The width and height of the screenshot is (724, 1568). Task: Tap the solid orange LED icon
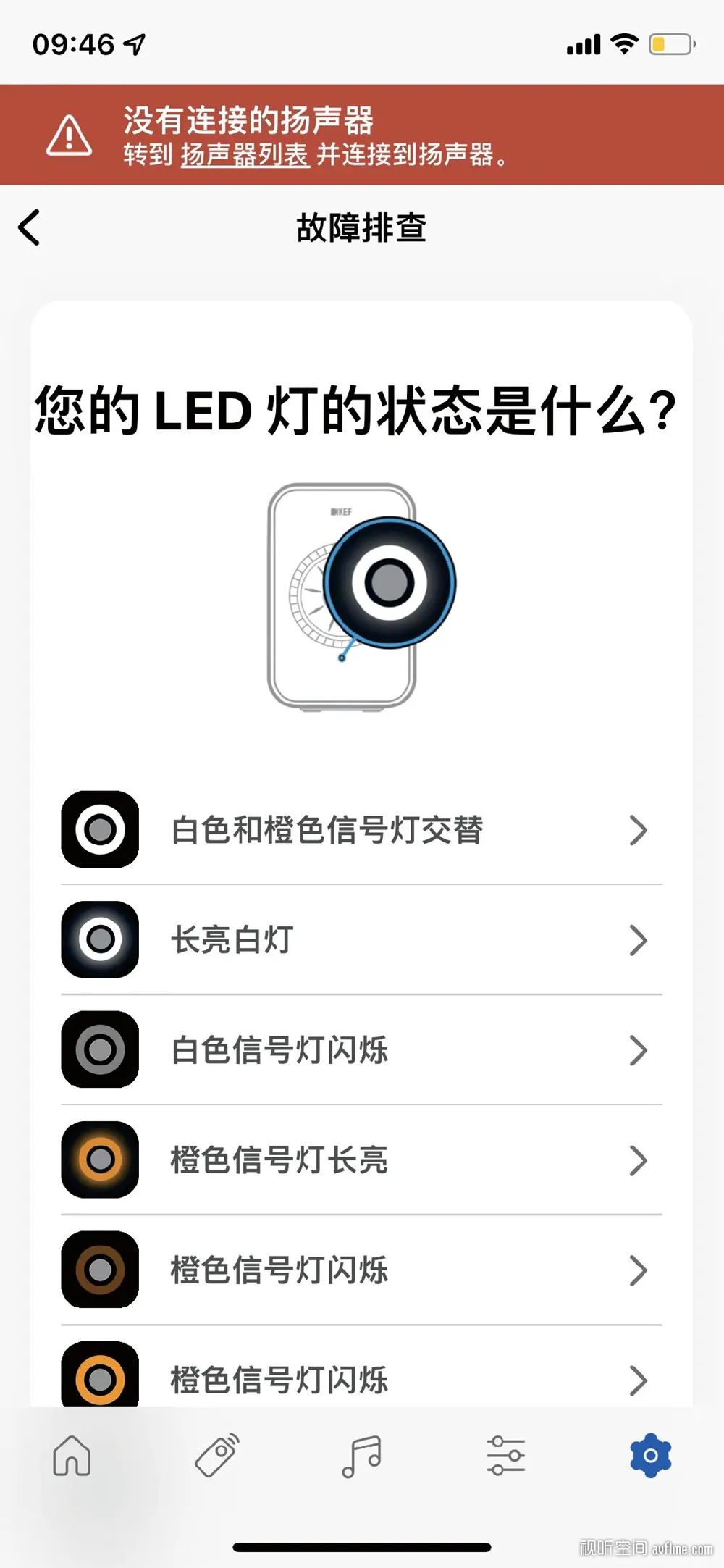pos(99,1161)
